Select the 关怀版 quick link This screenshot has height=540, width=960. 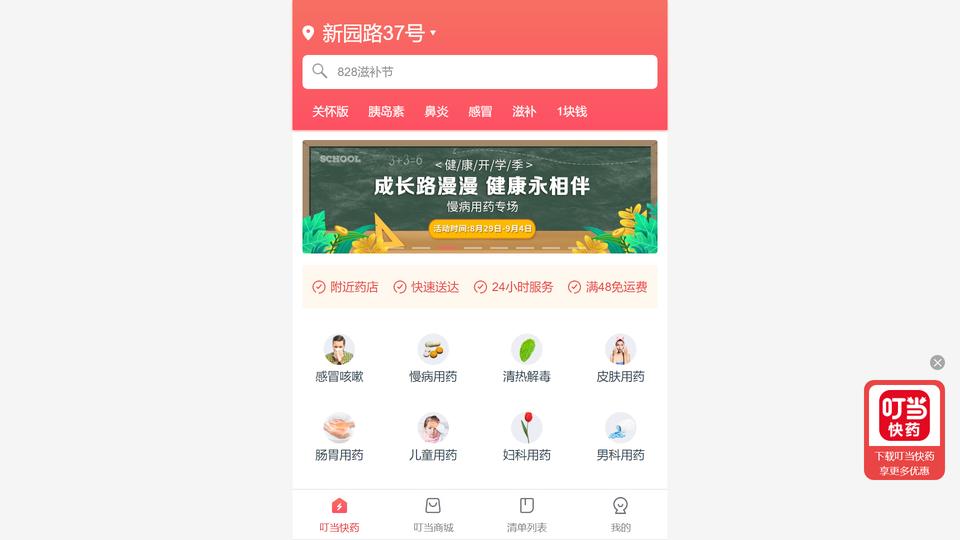point(330,112)
